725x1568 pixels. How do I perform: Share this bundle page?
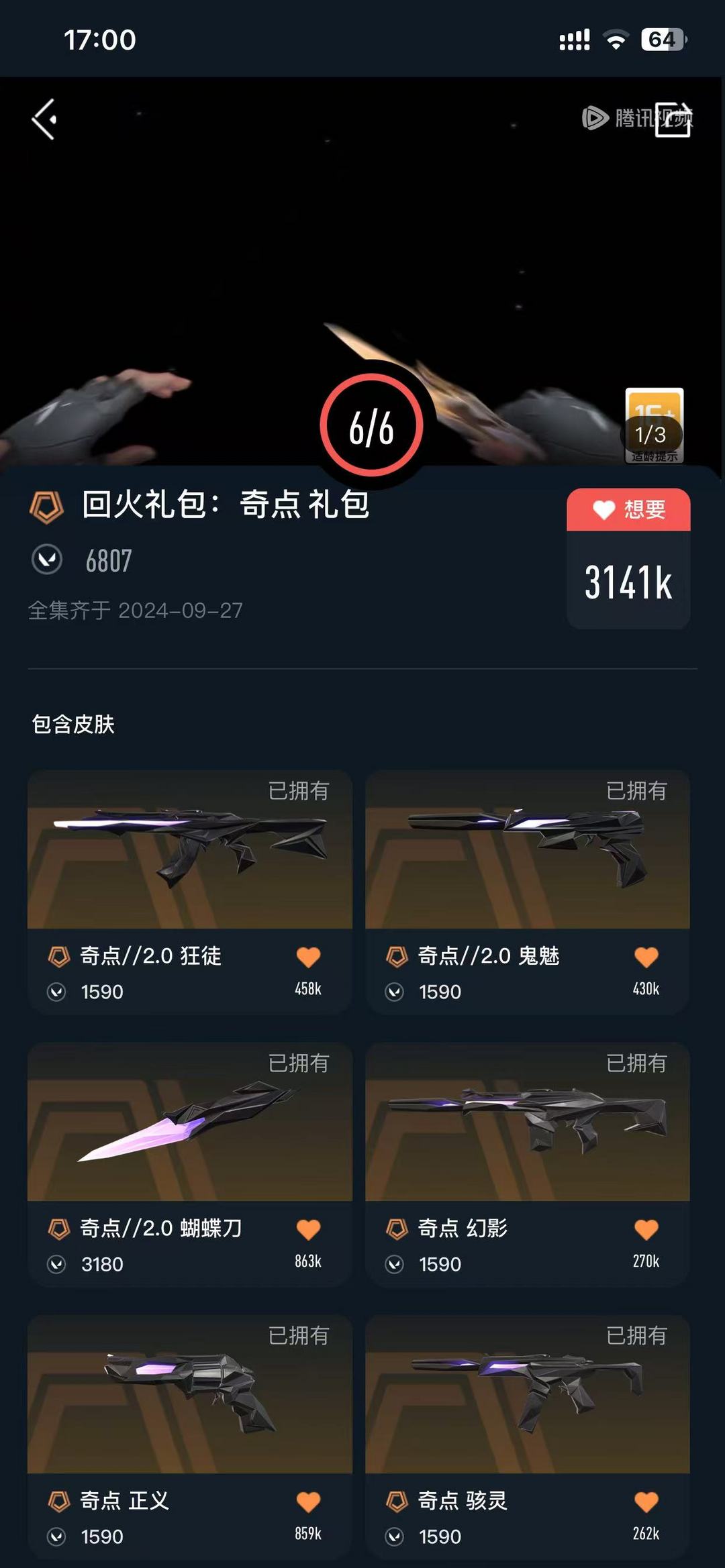point(673,119)
